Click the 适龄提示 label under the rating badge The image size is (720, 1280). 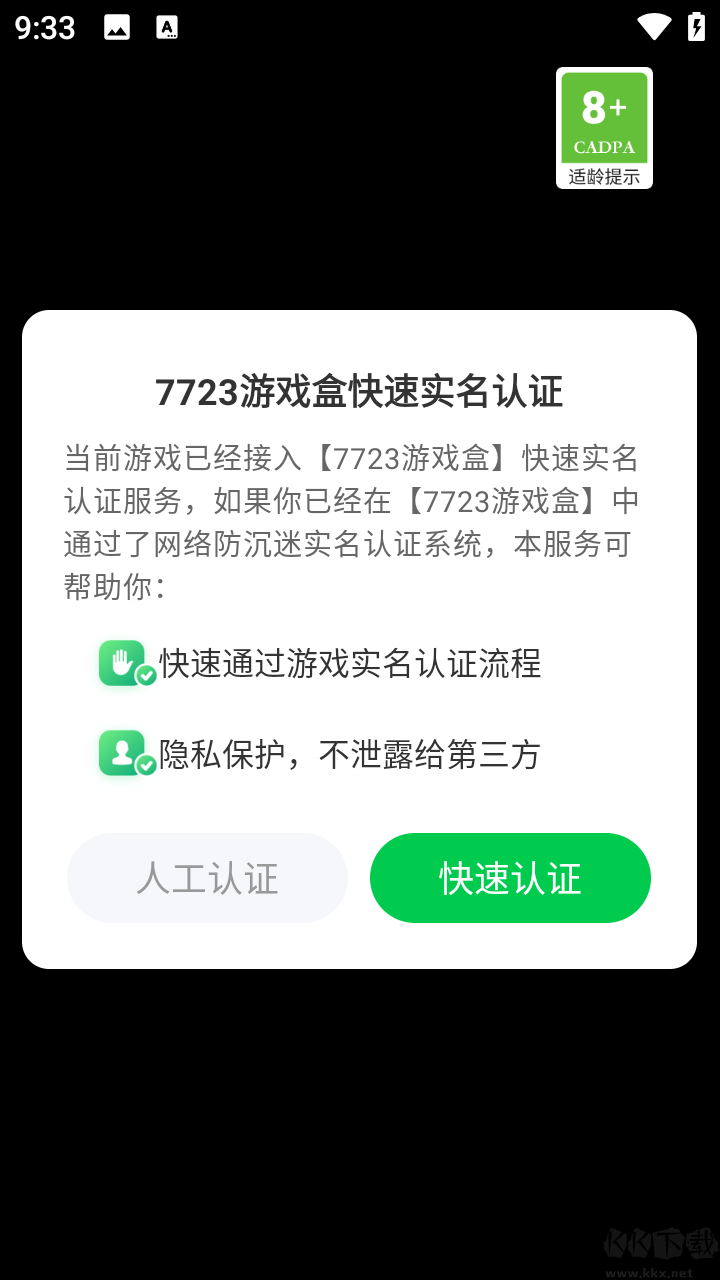[604, 176]
